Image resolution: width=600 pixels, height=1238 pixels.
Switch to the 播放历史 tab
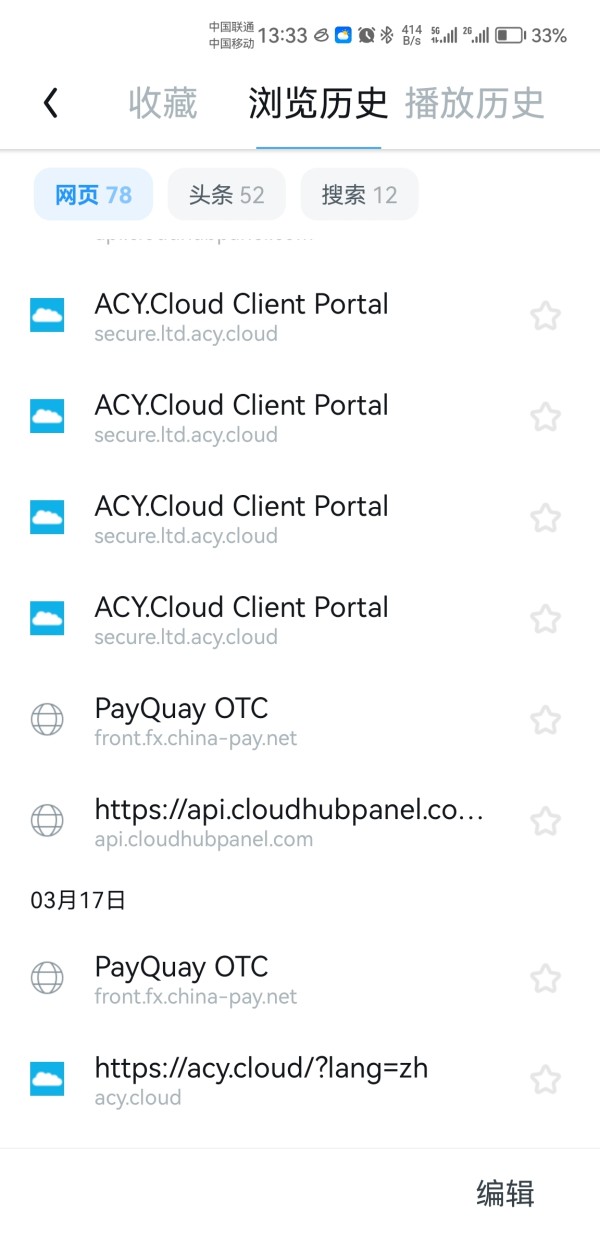coord(475,103)
